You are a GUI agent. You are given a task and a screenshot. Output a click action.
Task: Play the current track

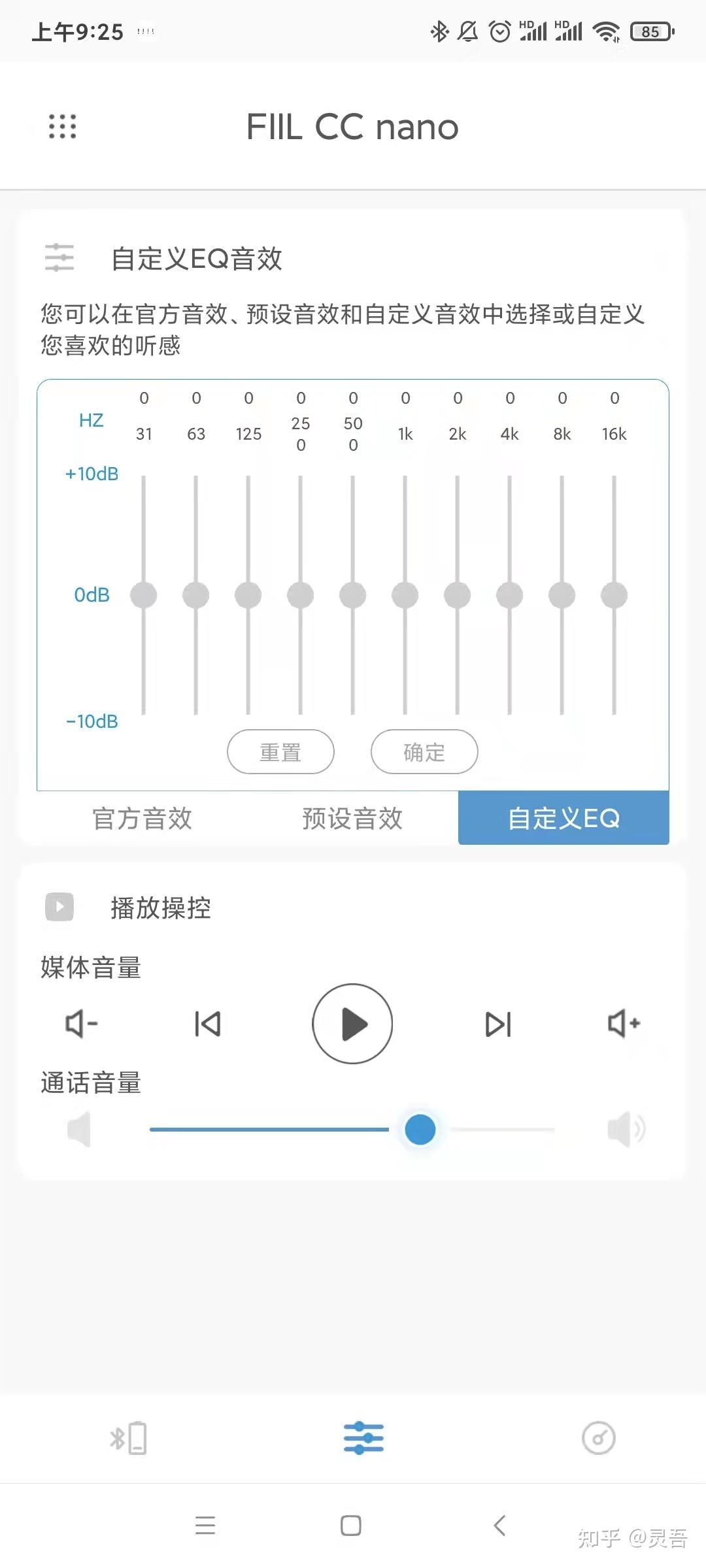pos(352,1024)
